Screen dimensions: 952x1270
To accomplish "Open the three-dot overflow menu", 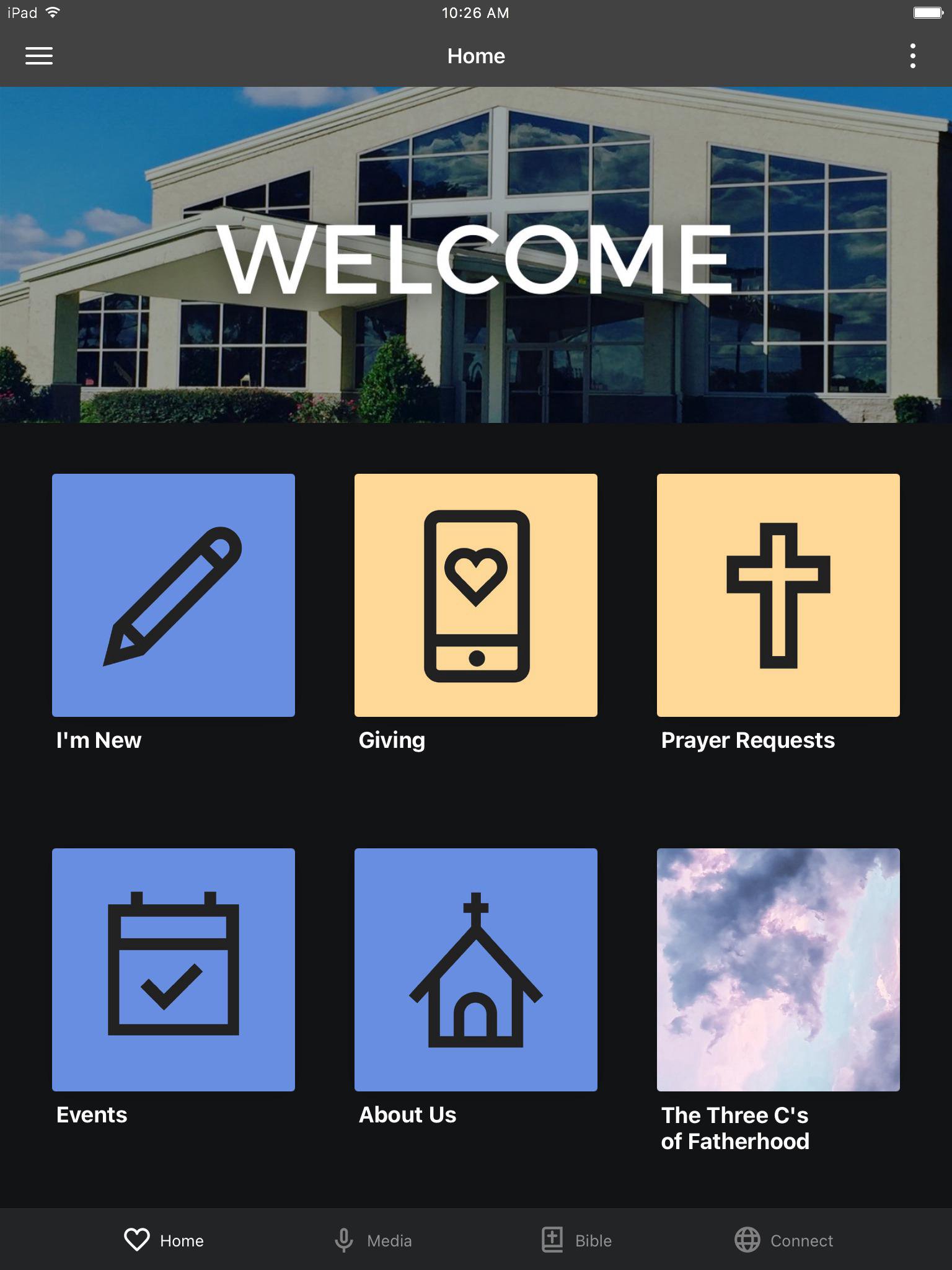I will pyautogui.click(x=912, y=56).
